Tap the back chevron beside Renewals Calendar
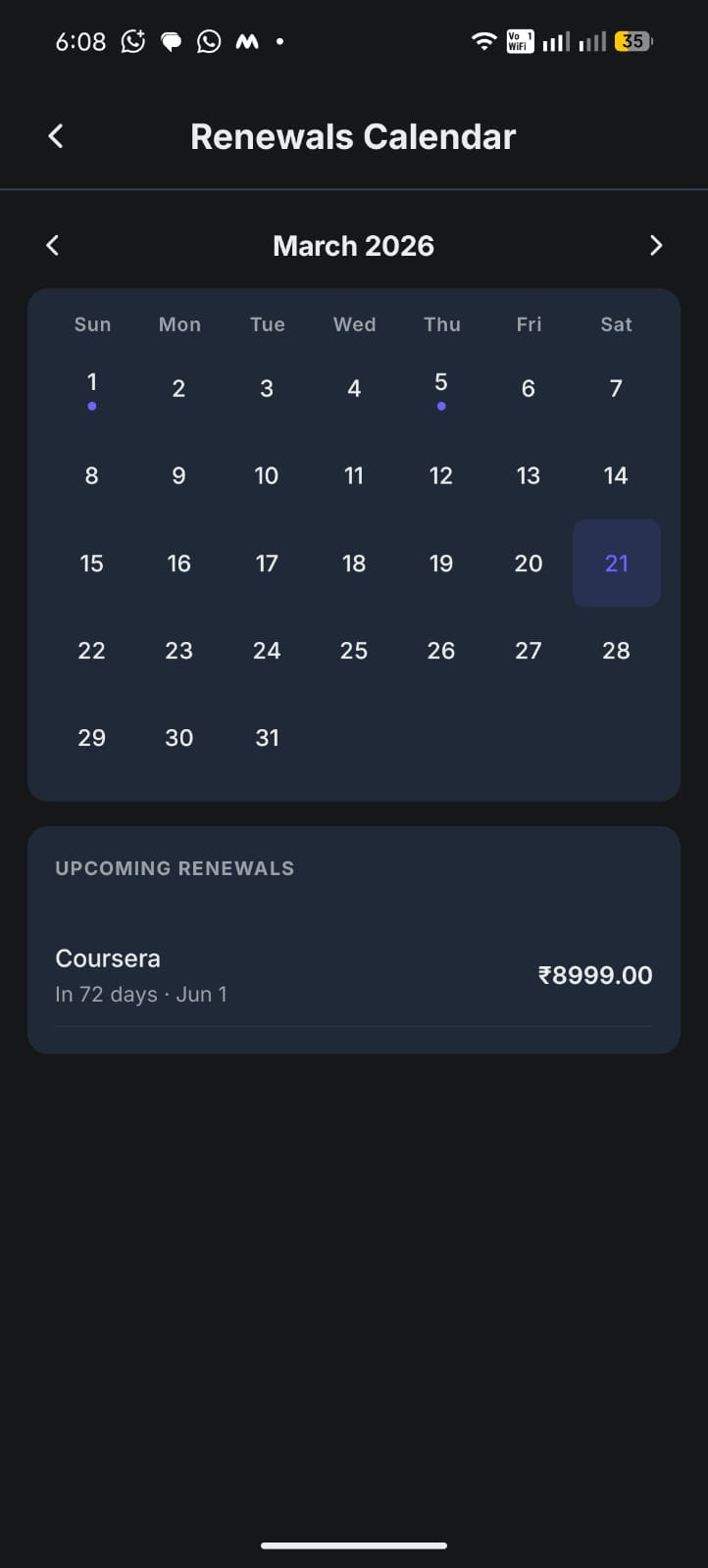This screenshot has width=708, height=1568. point(55,135)
